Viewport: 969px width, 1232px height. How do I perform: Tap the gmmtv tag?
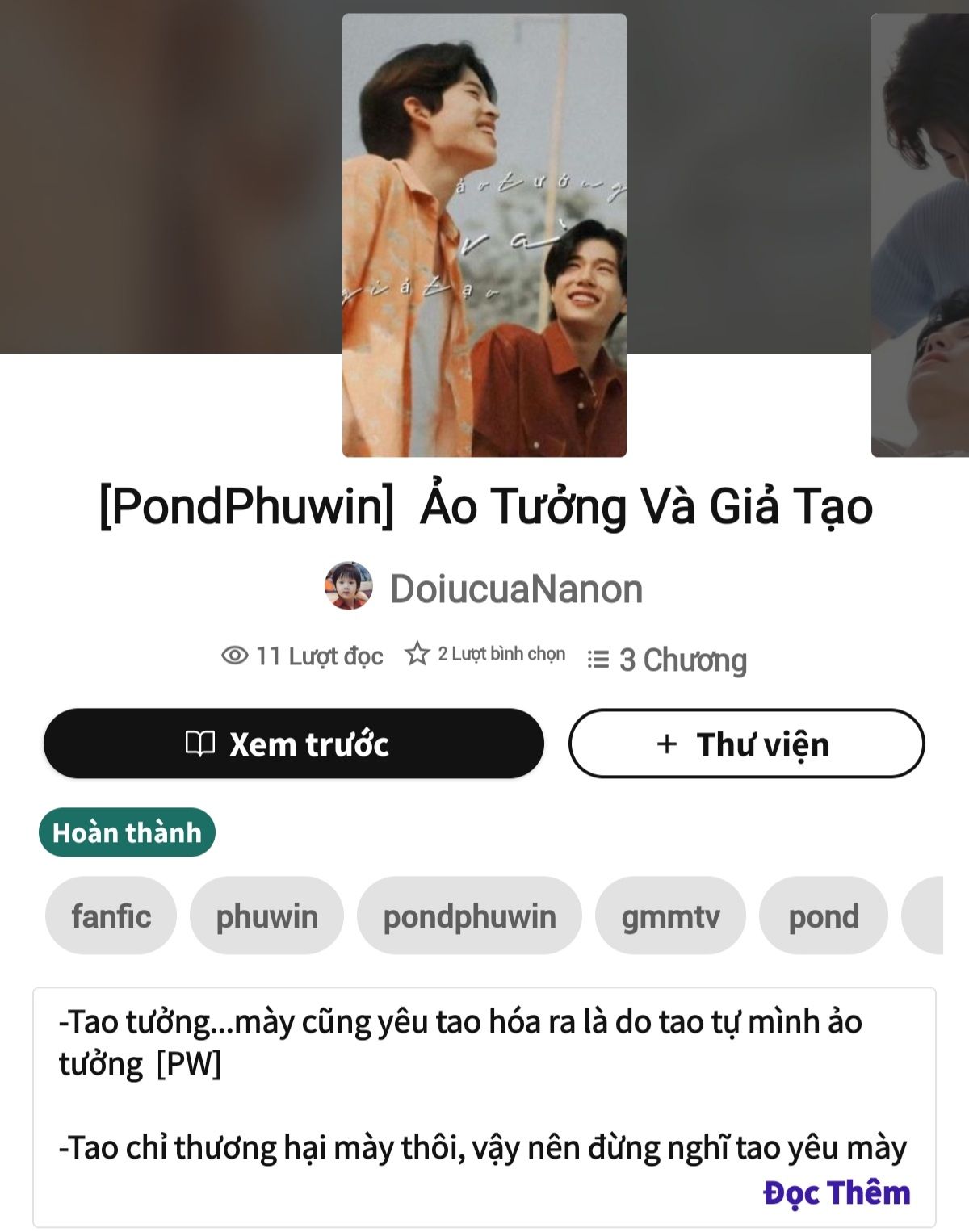[670, 916]
